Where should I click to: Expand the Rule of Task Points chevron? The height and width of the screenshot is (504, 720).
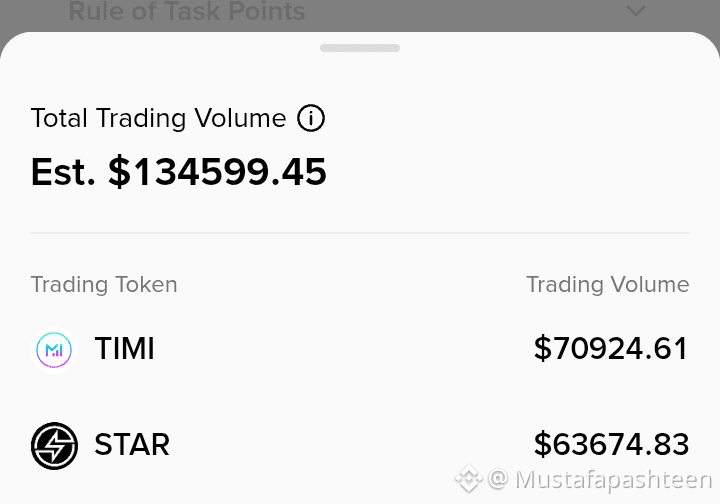coord(635,12)
